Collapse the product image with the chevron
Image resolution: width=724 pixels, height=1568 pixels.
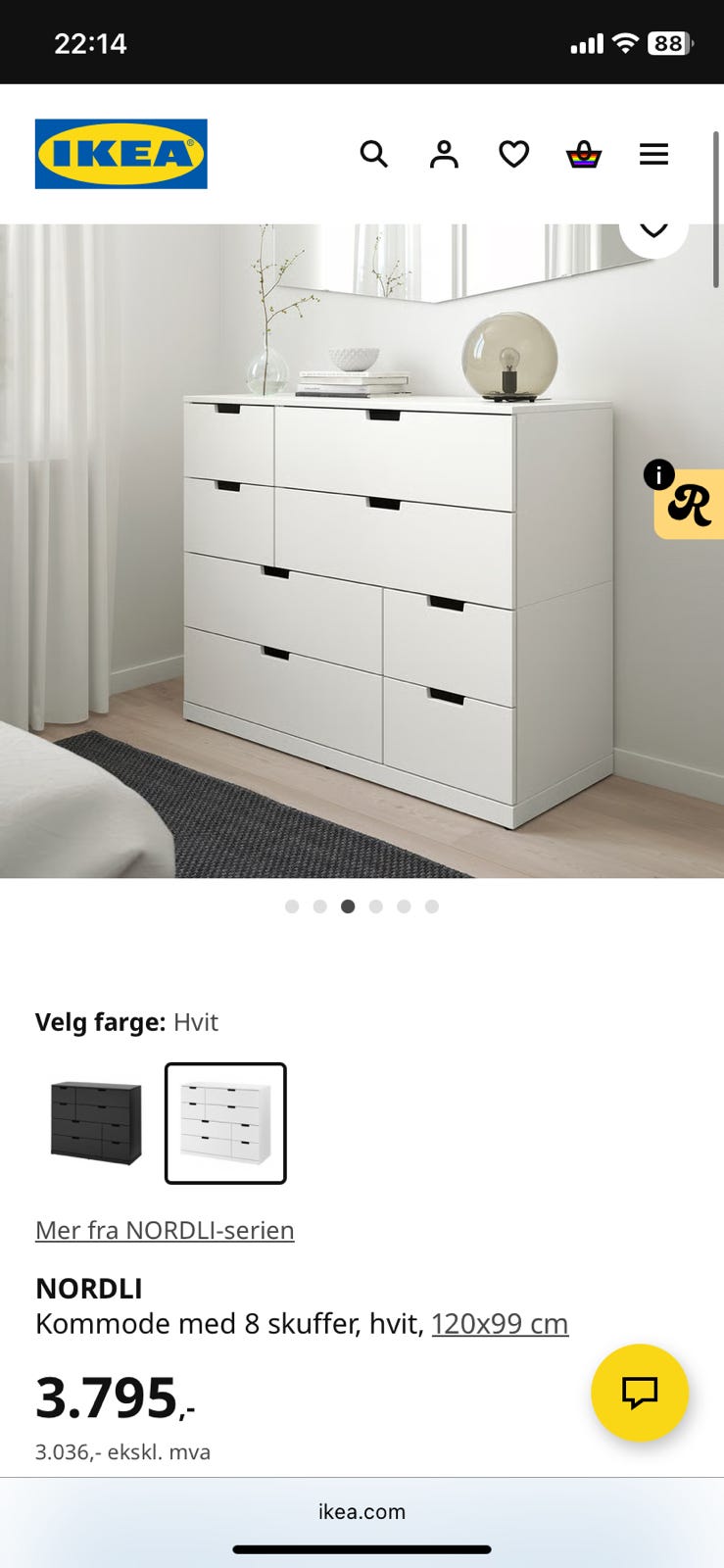(653, 228)
